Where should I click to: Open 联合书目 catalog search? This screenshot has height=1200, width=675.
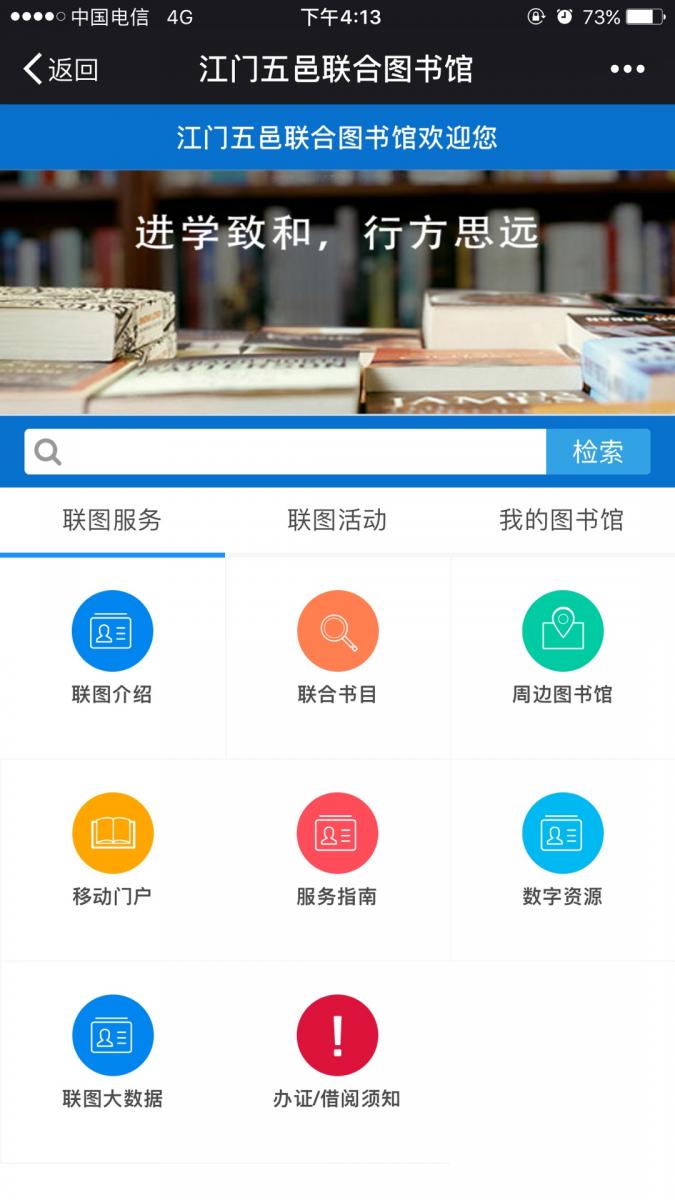pos(337,650)
